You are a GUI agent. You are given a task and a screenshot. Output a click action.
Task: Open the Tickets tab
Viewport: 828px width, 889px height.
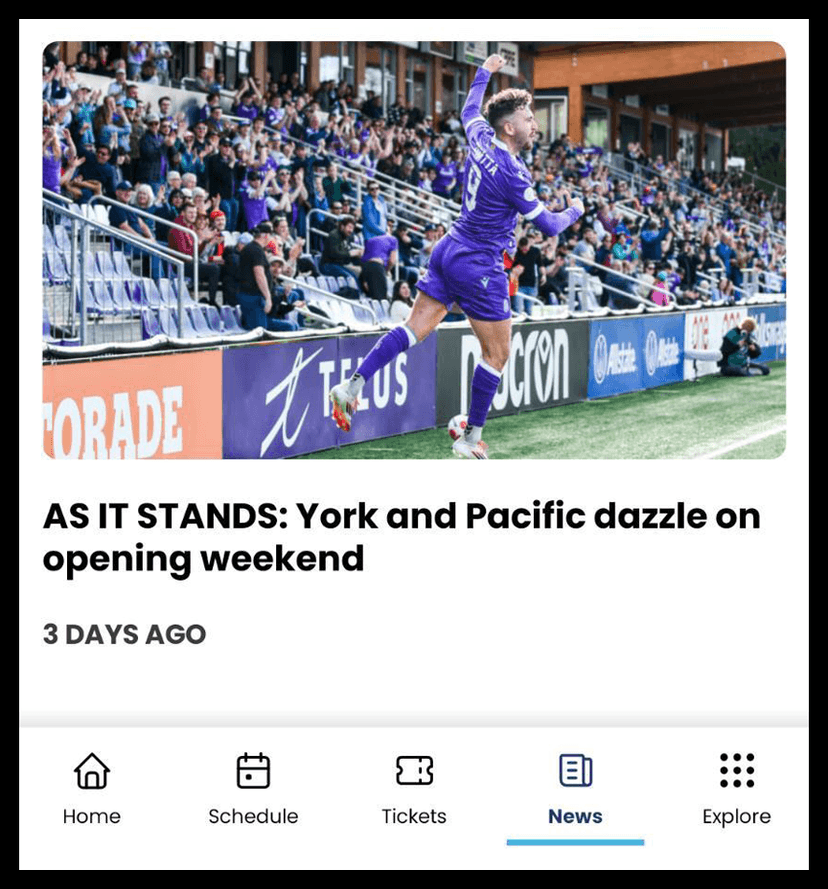pos(414,788)
